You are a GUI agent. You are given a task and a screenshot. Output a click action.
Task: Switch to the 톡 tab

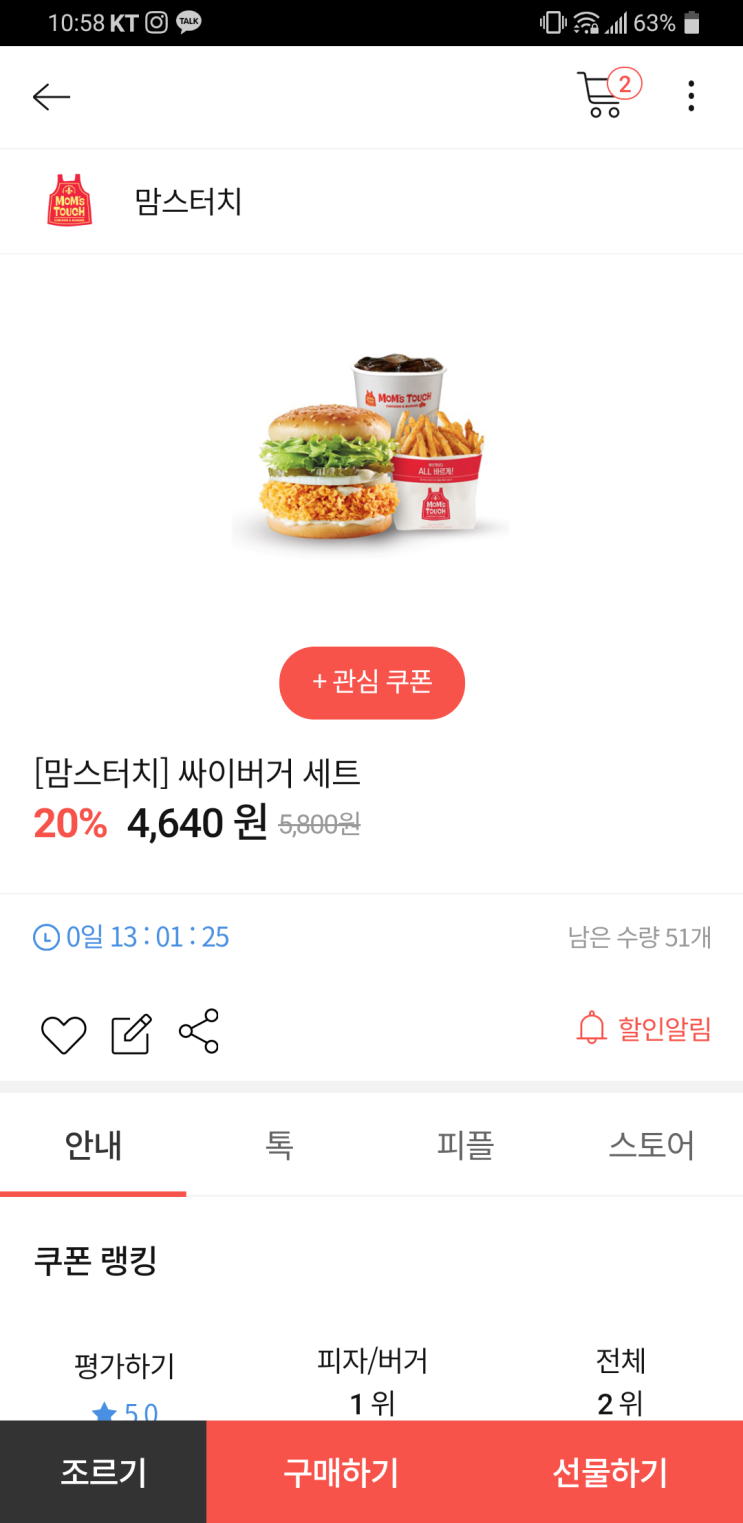pyautogui.click(x=279, y=1145)
